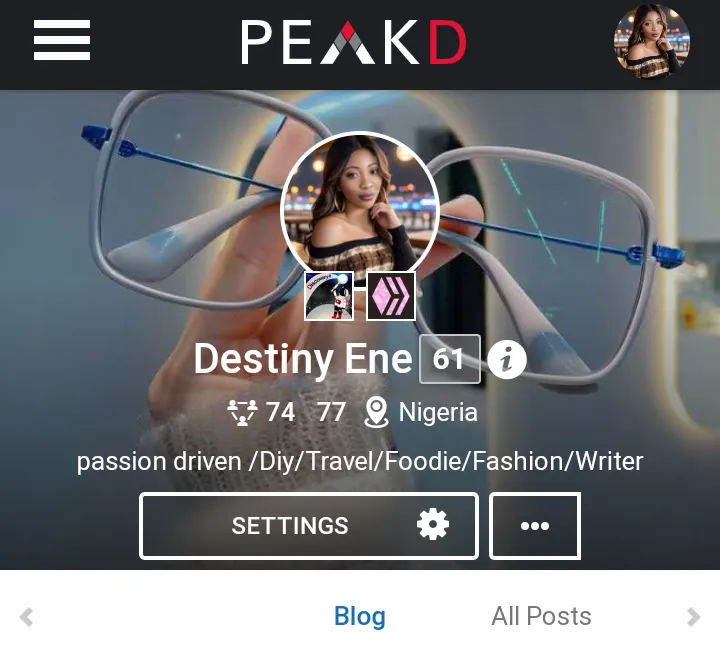Image resolution: width=720 pixels, height=659 pixels.
Task: Switch to the Blog tab
Action: (x=360, y=616)
